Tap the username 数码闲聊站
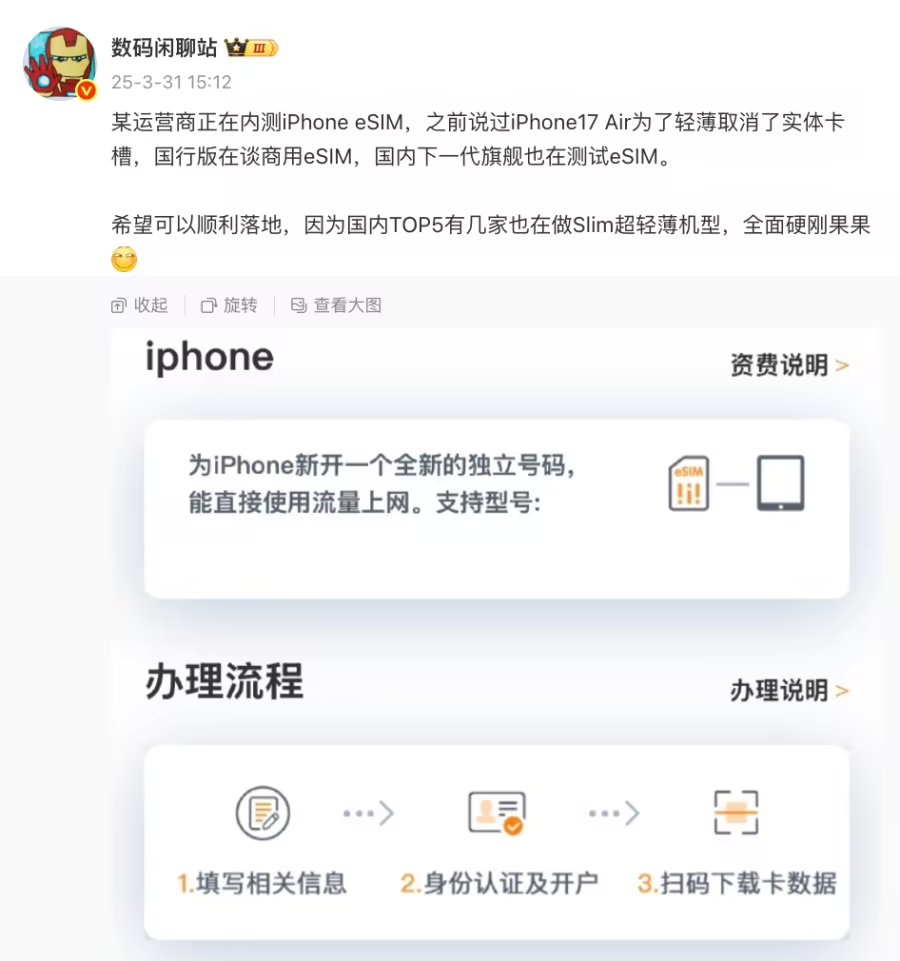This screenshot has width=900, height=961. pos(164,47)
